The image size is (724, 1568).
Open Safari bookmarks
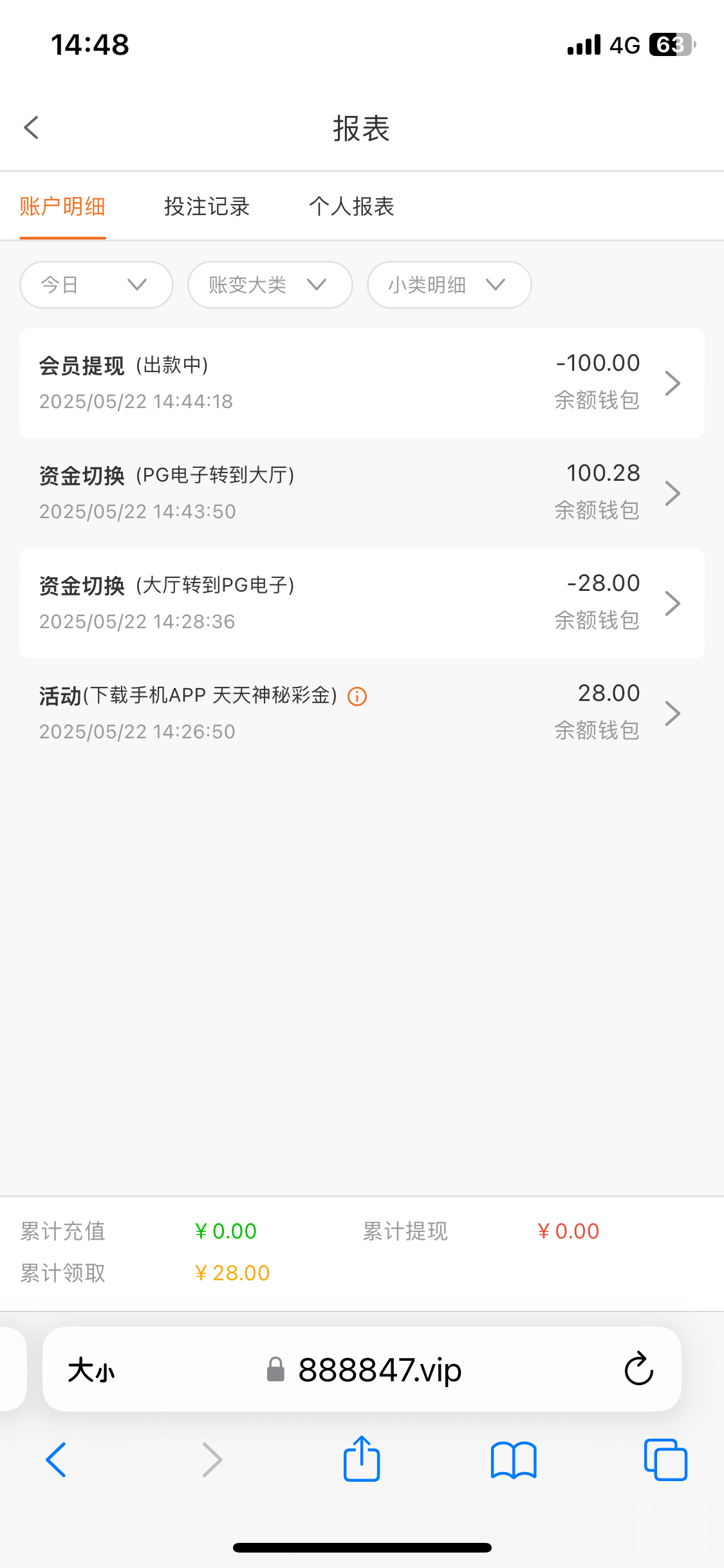[x=514, y=1460]
